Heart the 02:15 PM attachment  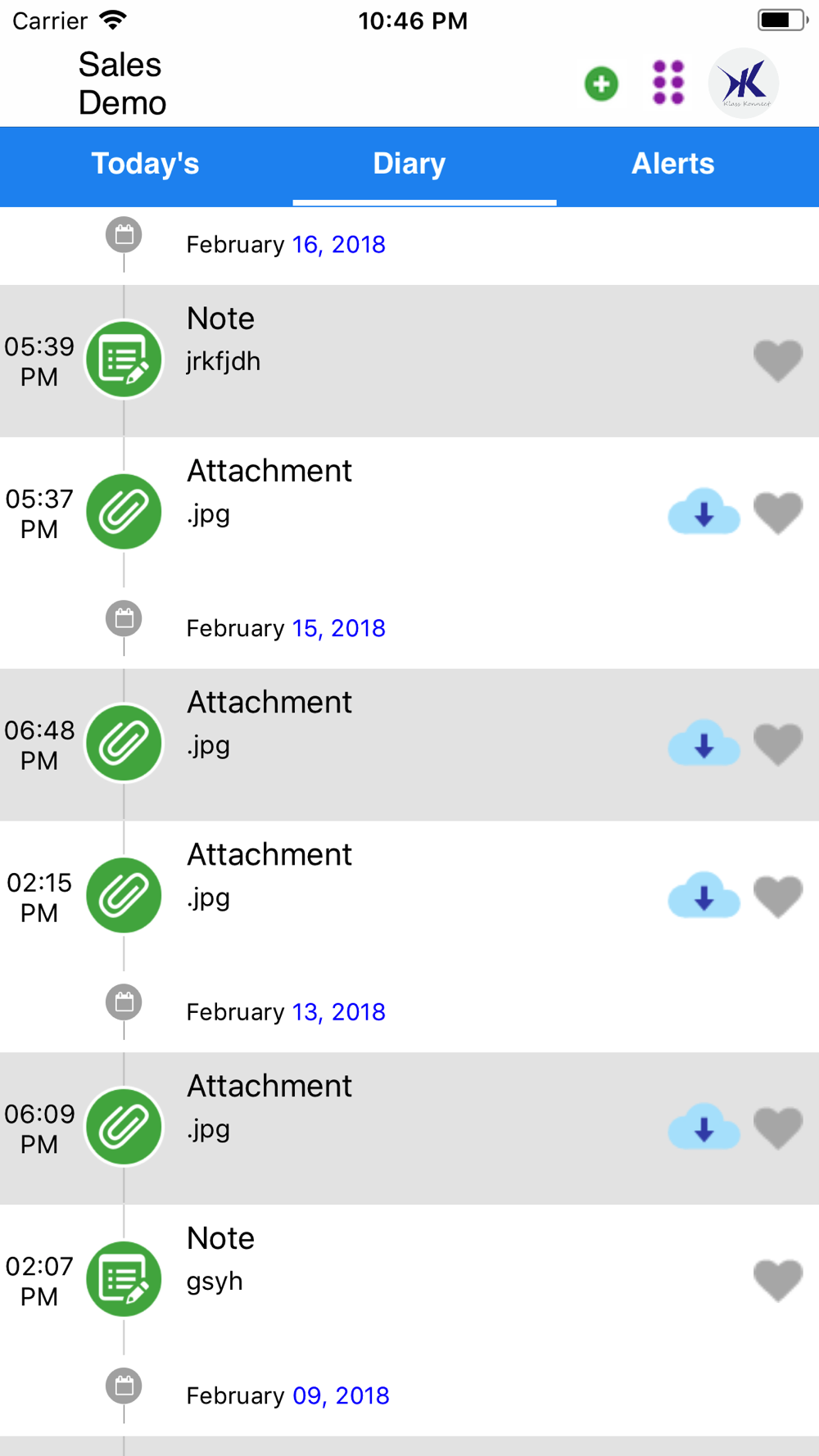(x=778, y=897)
